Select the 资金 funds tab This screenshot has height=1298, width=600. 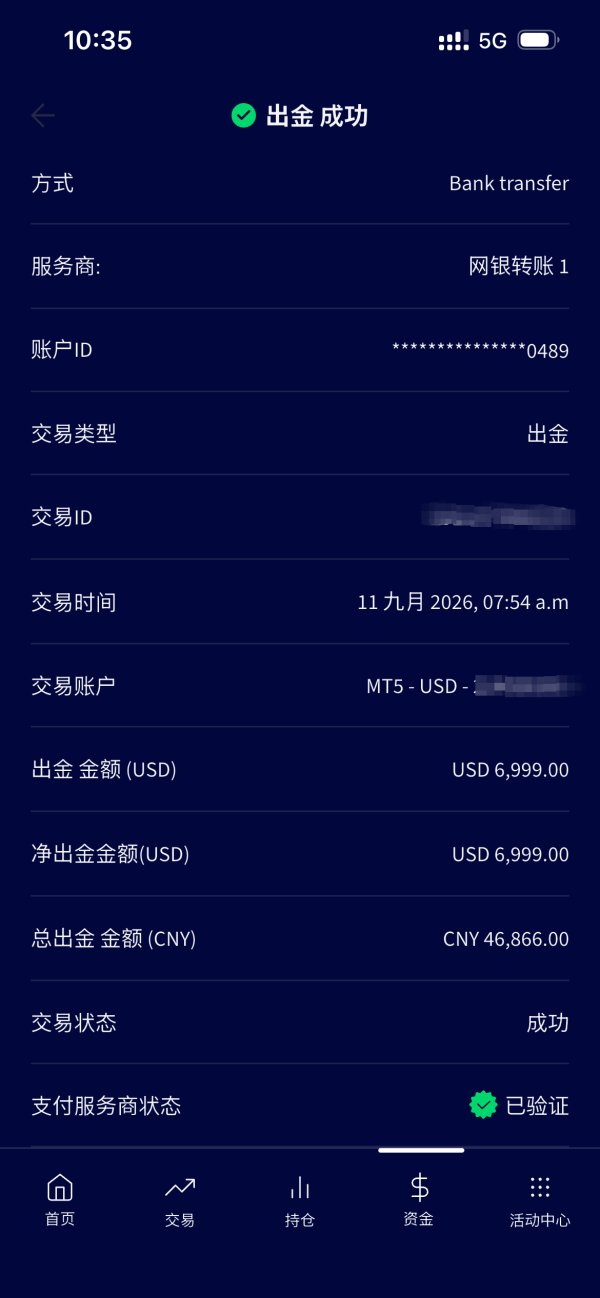click(419, 1200)
